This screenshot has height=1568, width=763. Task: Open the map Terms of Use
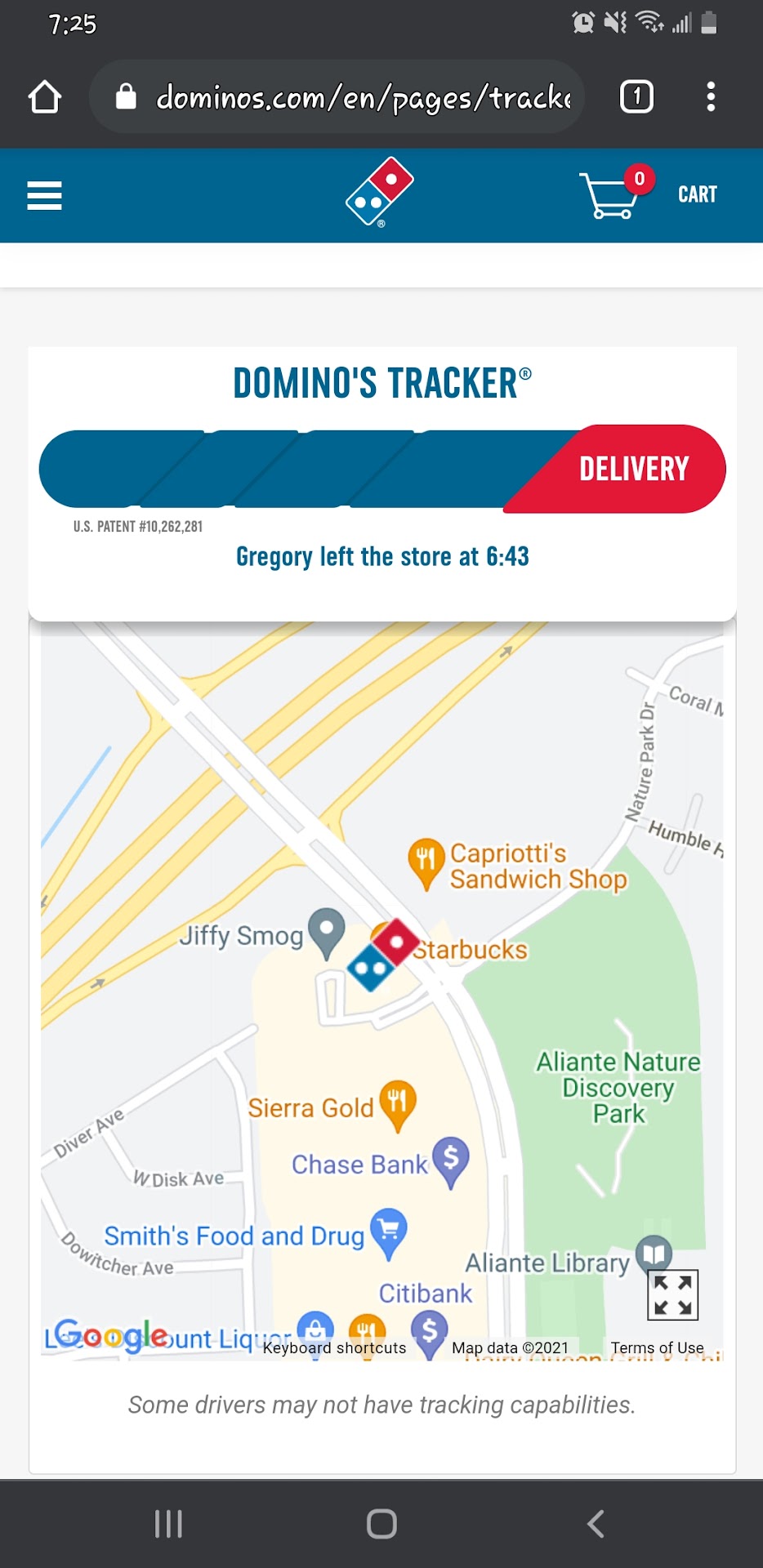pos(657,1348)
